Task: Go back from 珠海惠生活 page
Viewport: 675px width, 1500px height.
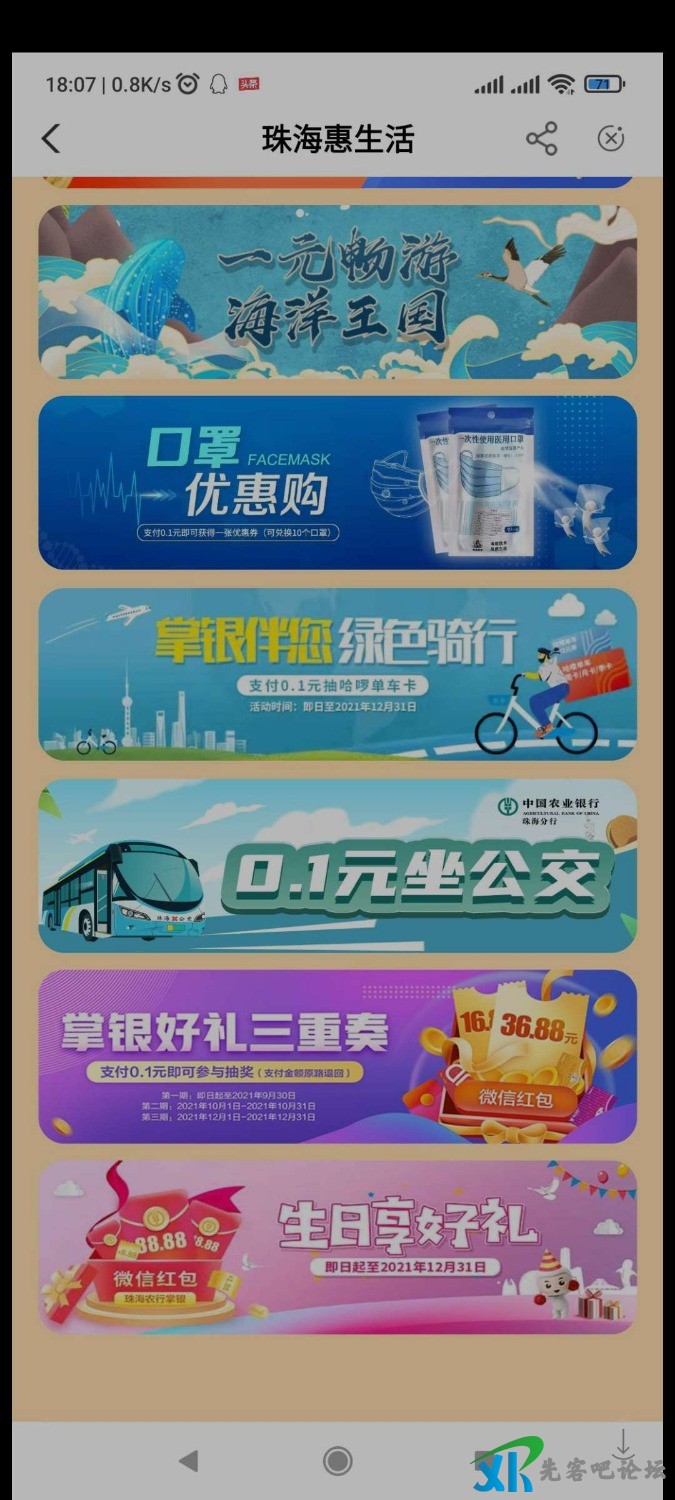Action: [x=51, y=139]
